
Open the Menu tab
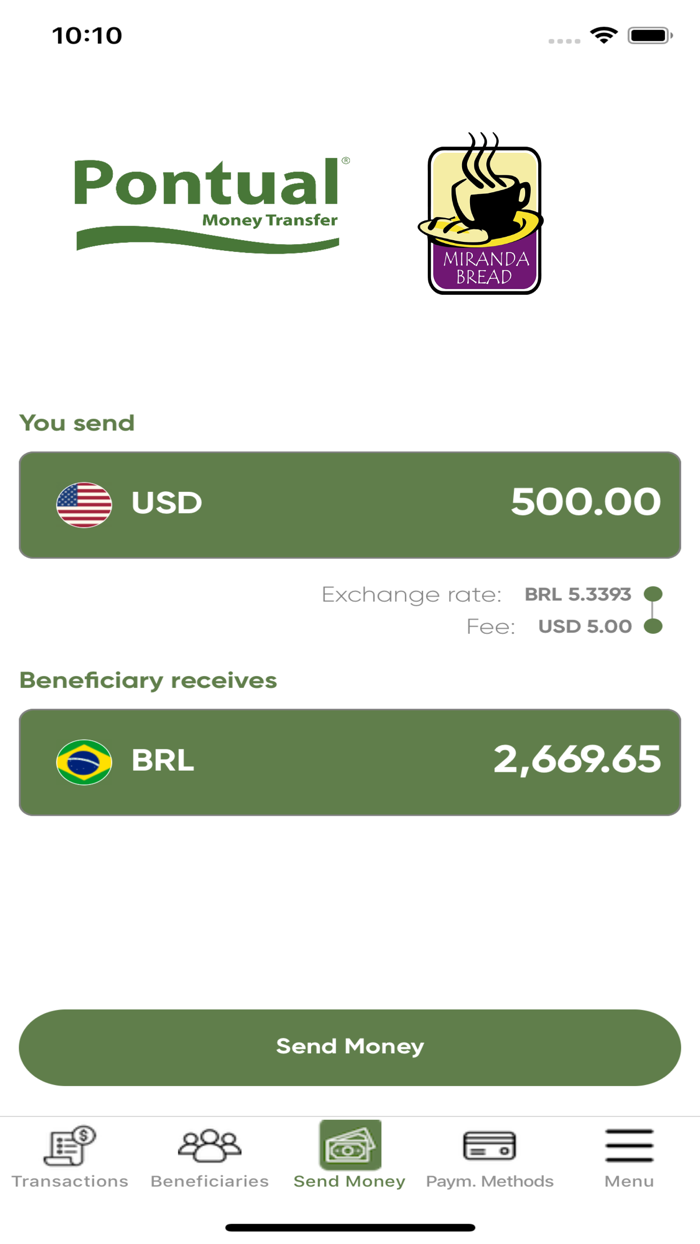629,1157
